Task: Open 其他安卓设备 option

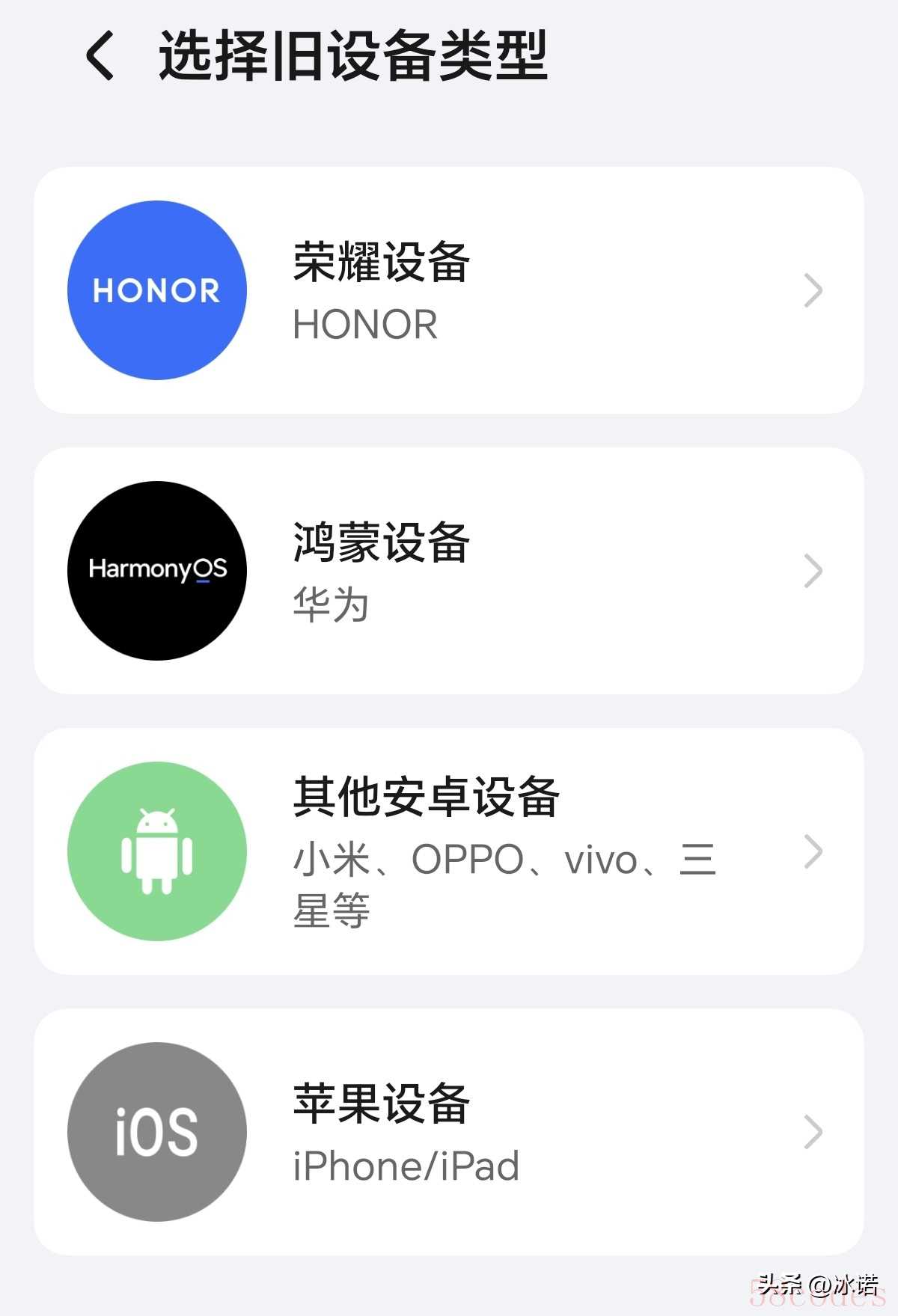Action: click(449, 851)
